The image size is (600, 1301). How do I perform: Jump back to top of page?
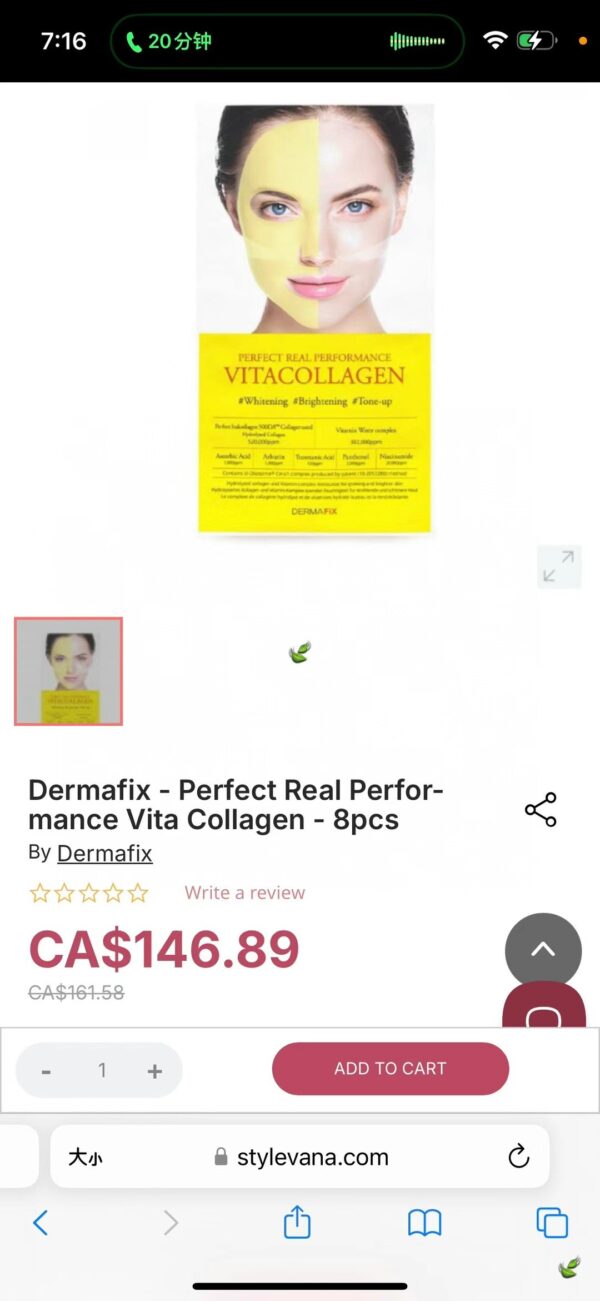tap(543, 950)
